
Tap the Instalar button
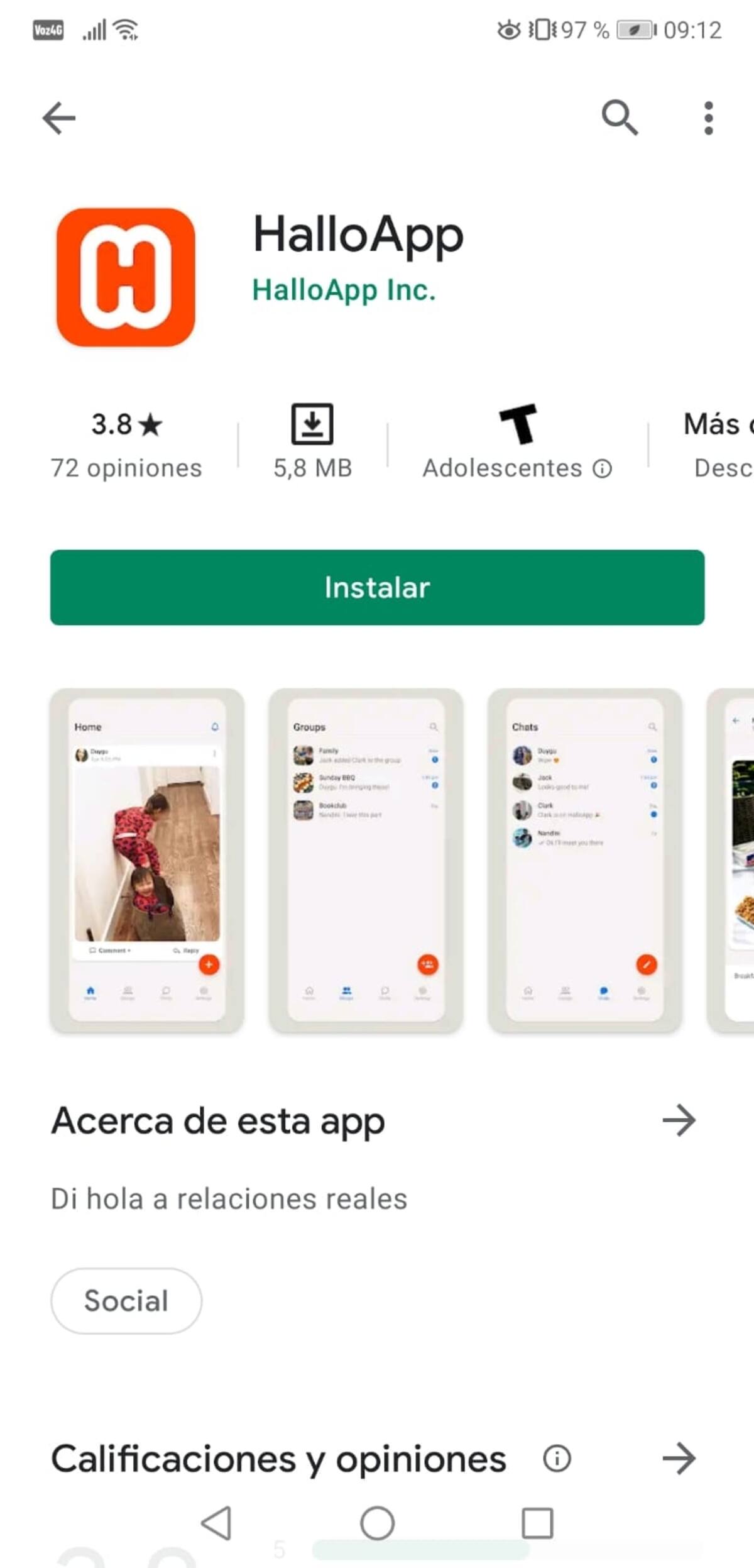point(377,587)
